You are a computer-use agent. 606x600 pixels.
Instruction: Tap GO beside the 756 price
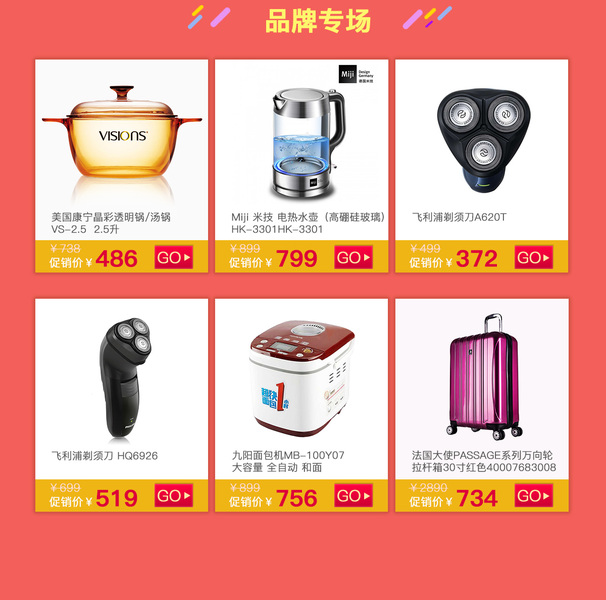point(353,496)
